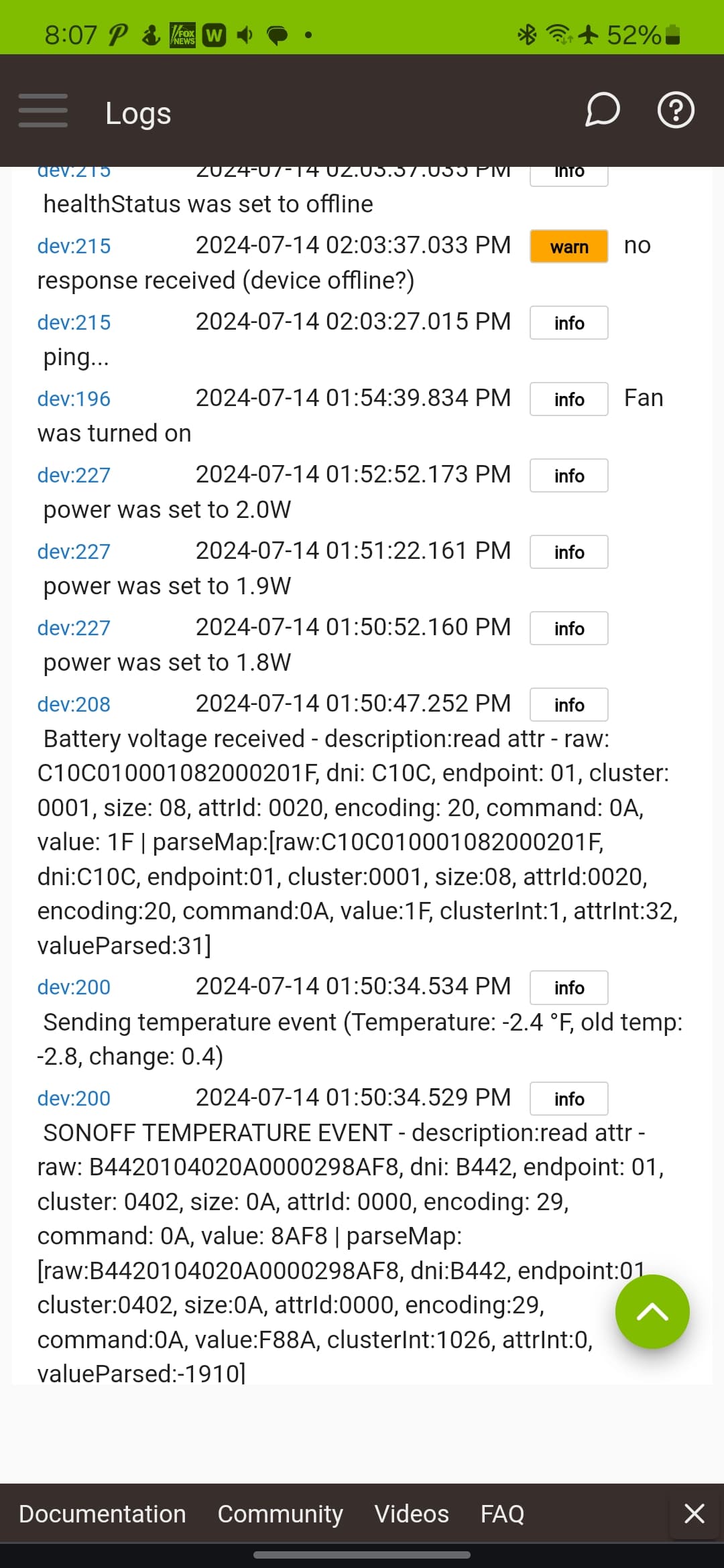Open dev:227 for power set to 2.0W
The height and width of the screenshot is (1568, 724).
[74, 475]
